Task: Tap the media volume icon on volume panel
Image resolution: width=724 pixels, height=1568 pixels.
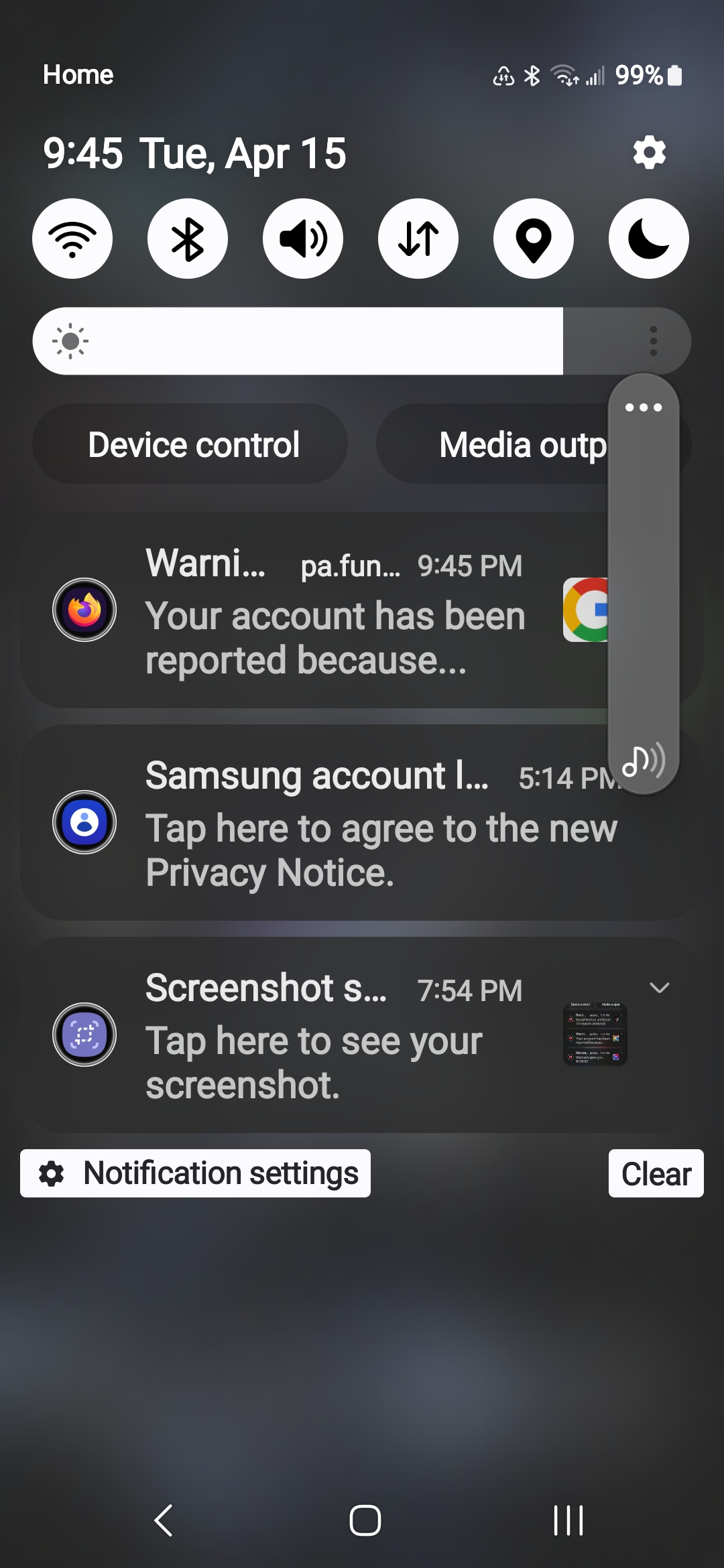Action: (644, 760)
